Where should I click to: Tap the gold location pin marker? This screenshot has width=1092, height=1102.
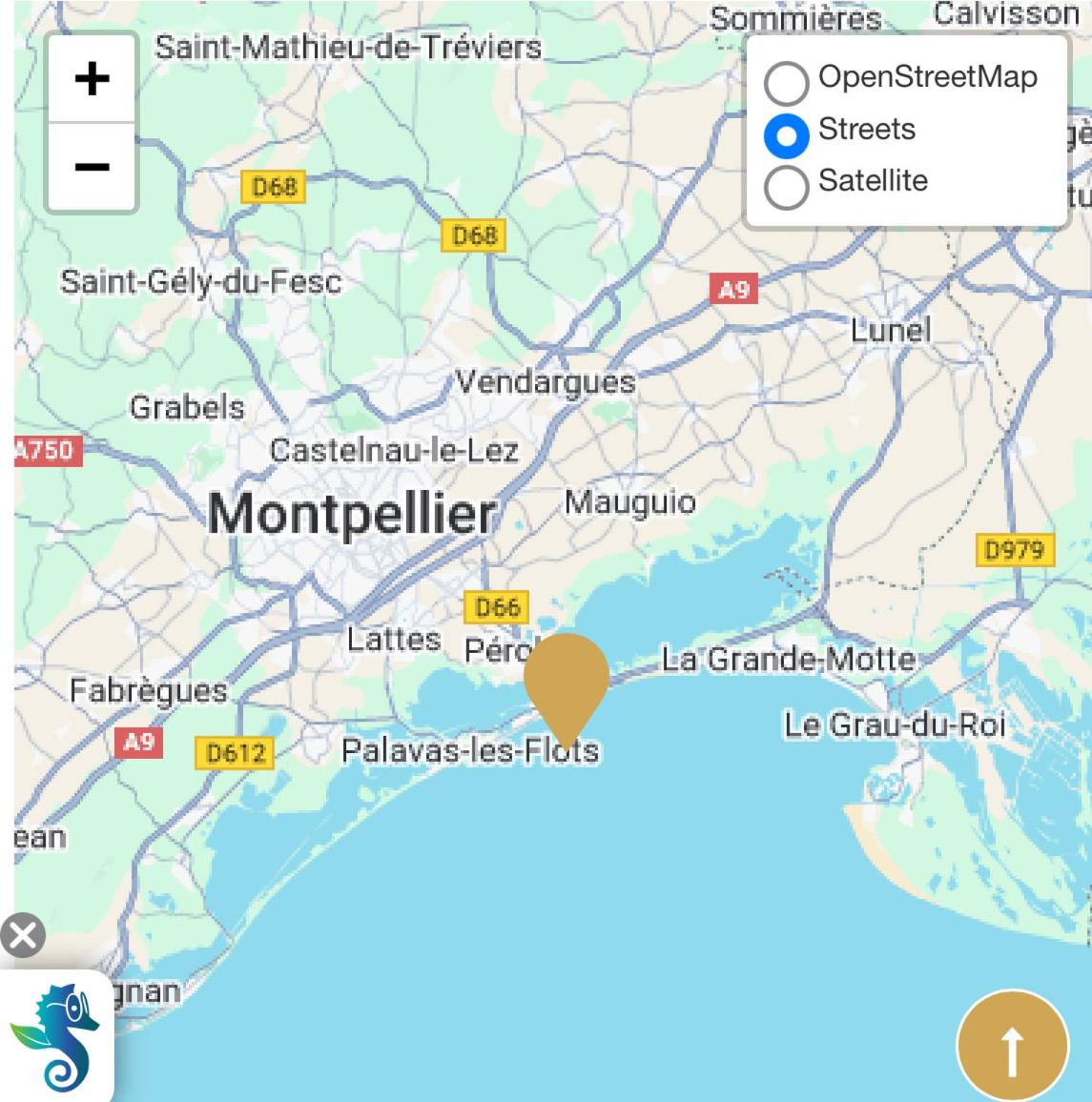pos(567,679)
